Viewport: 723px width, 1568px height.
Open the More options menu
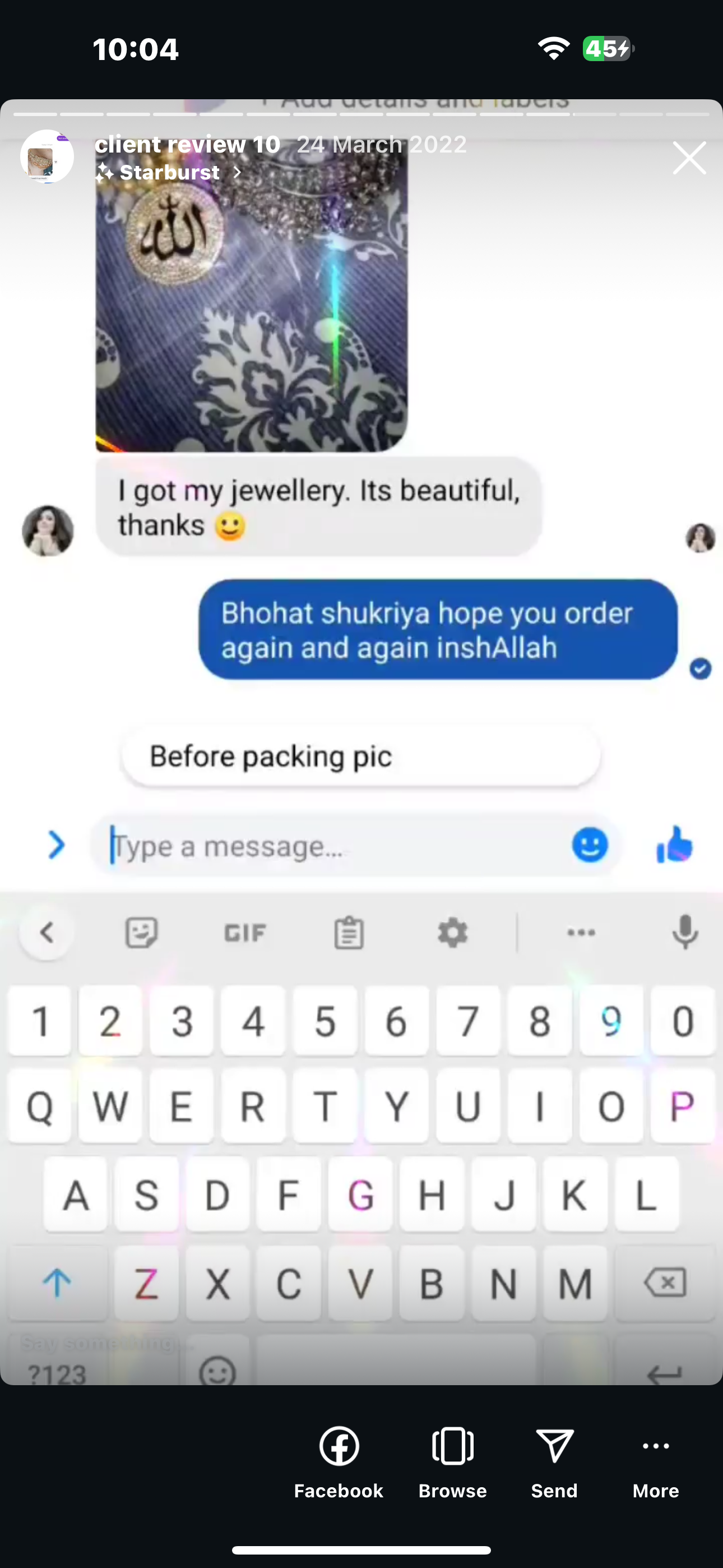(x=655, y=1462)
